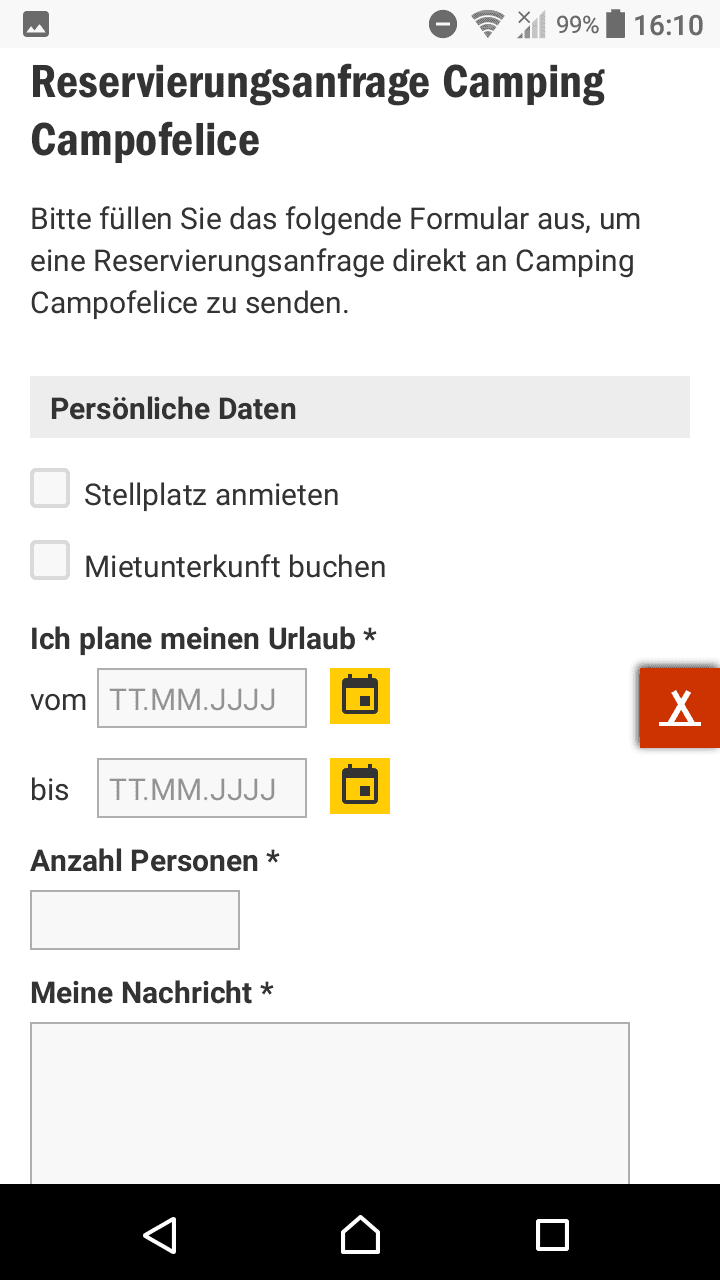
Task: Open the calendar picker for the 'bis' date
Action: coord(360,786)
